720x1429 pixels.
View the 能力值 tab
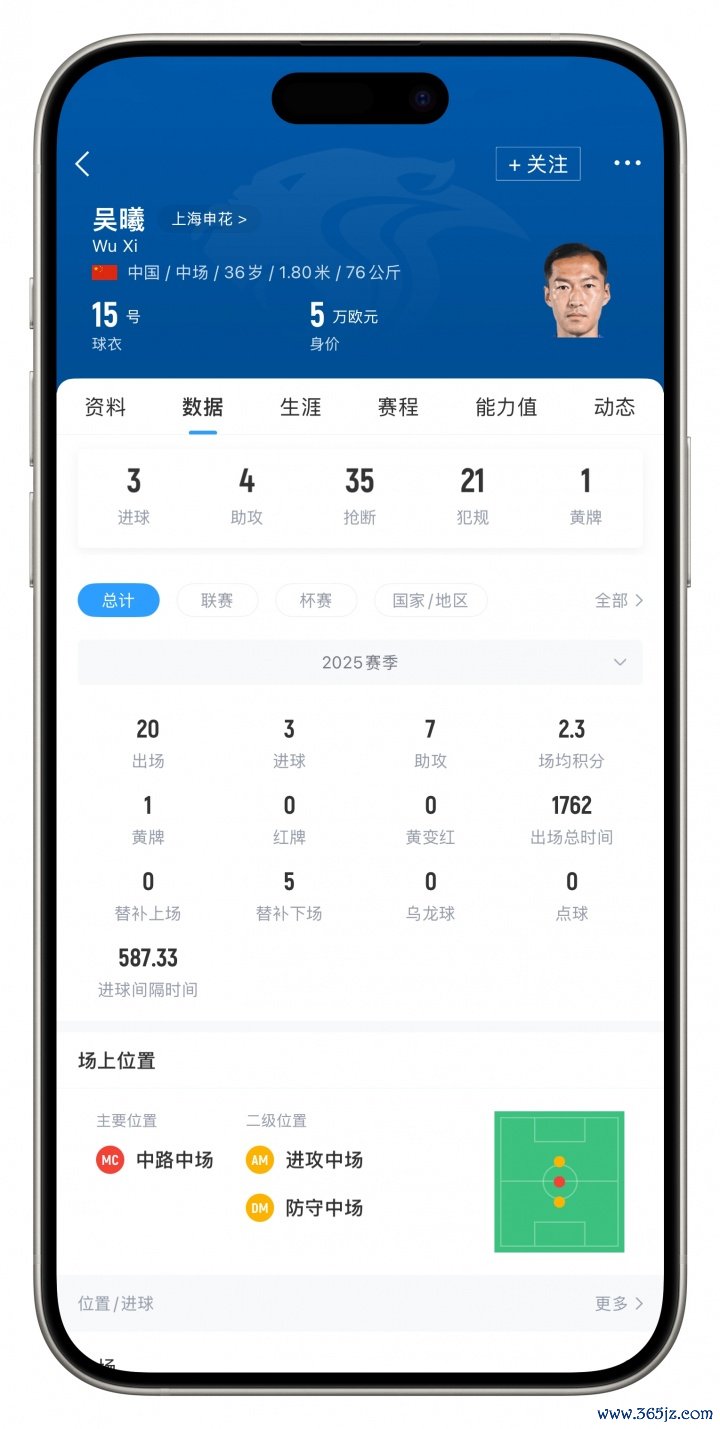point(506,407)
